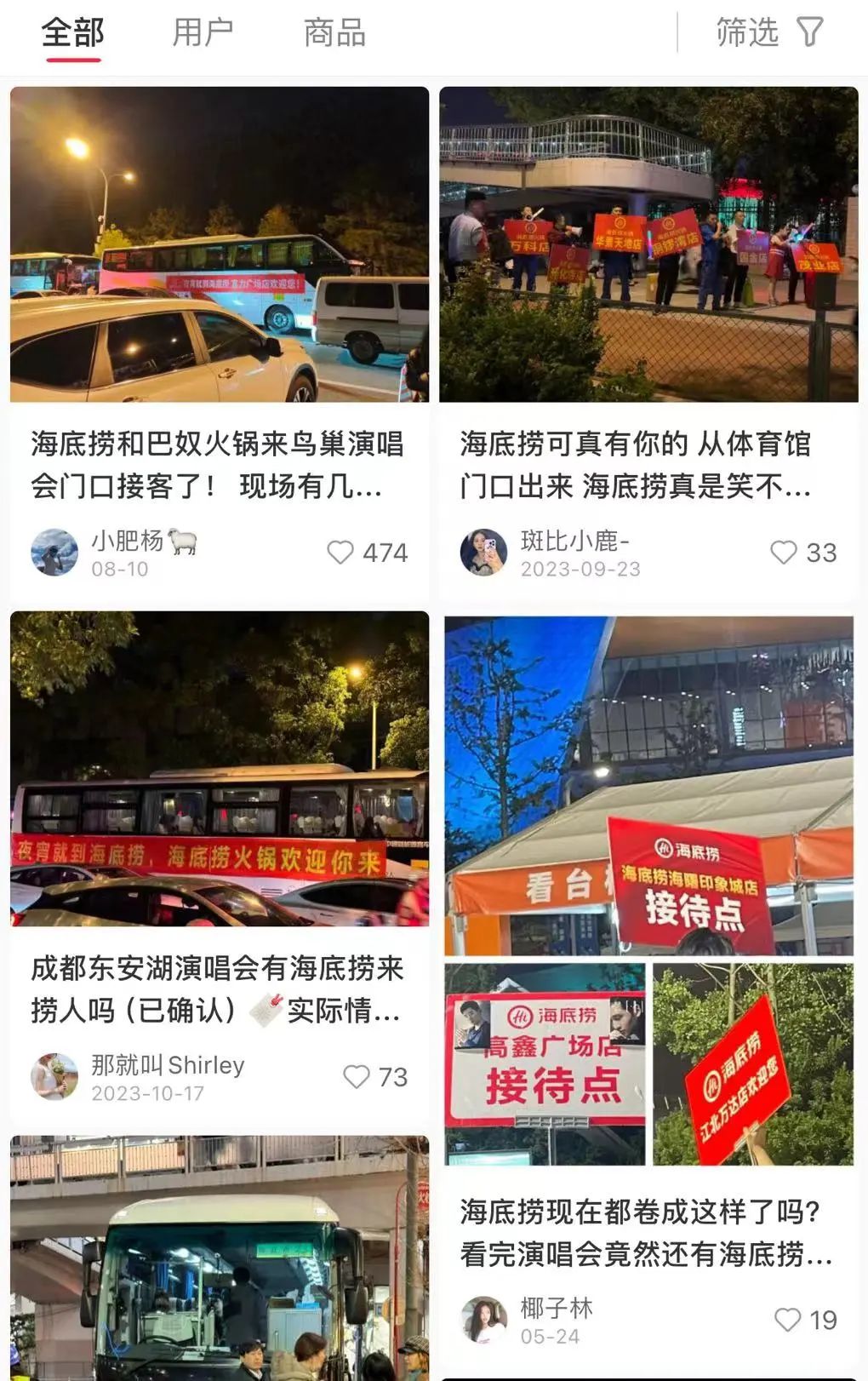Open the 筛选 filter options
The height and width of the screenshot is (1381, 868).
pos(769,33)
